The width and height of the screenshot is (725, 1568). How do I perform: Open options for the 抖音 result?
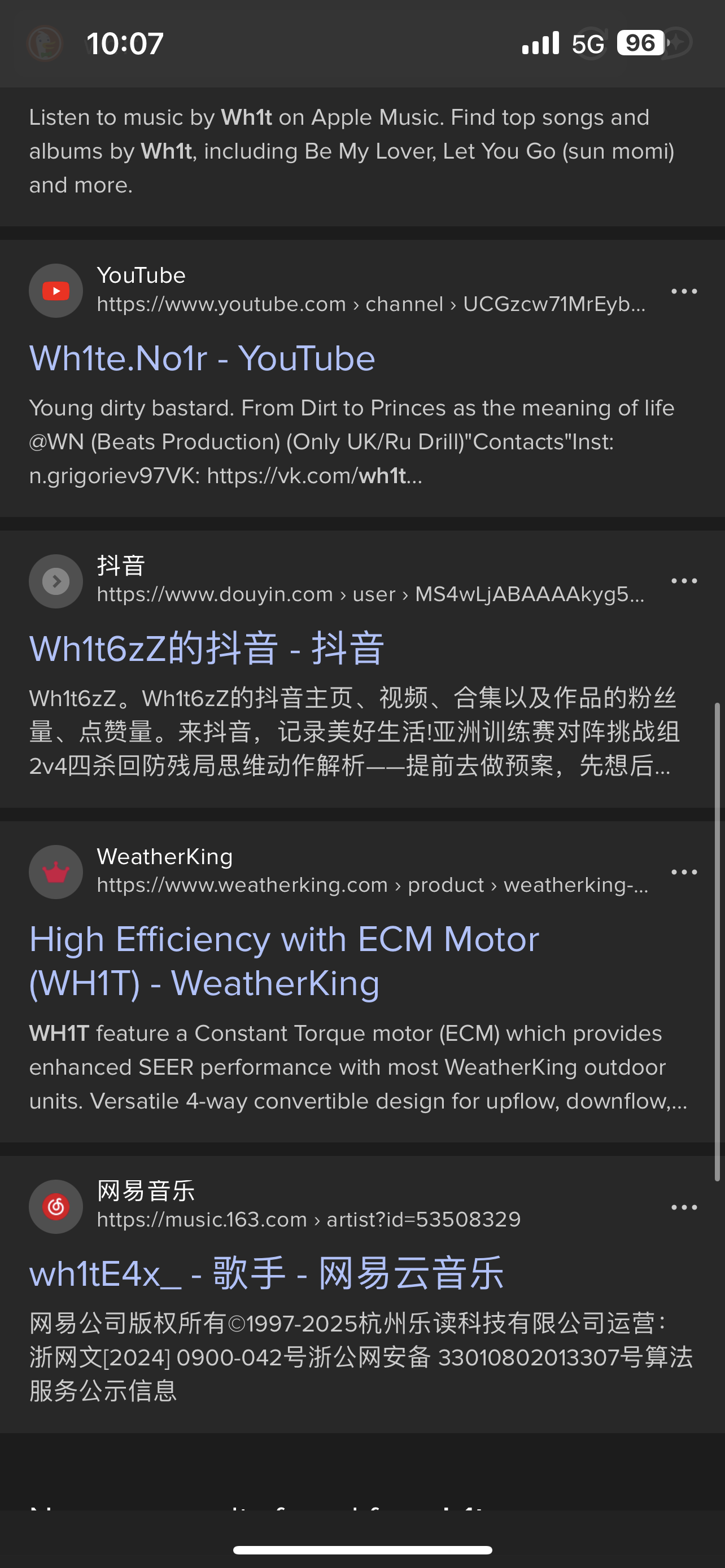click(x=684, y=581)
